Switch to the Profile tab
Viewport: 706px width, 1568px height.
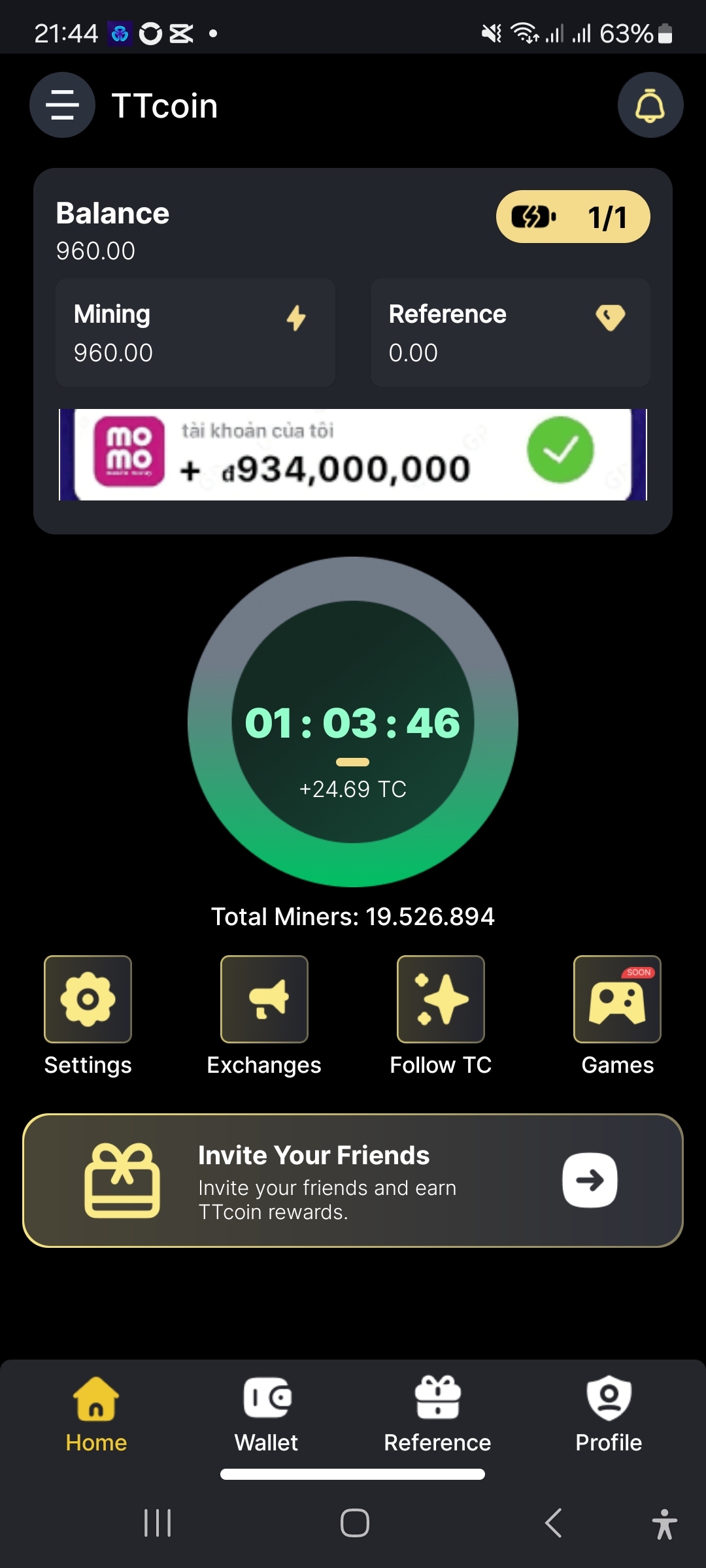(x=609, y=1413)
